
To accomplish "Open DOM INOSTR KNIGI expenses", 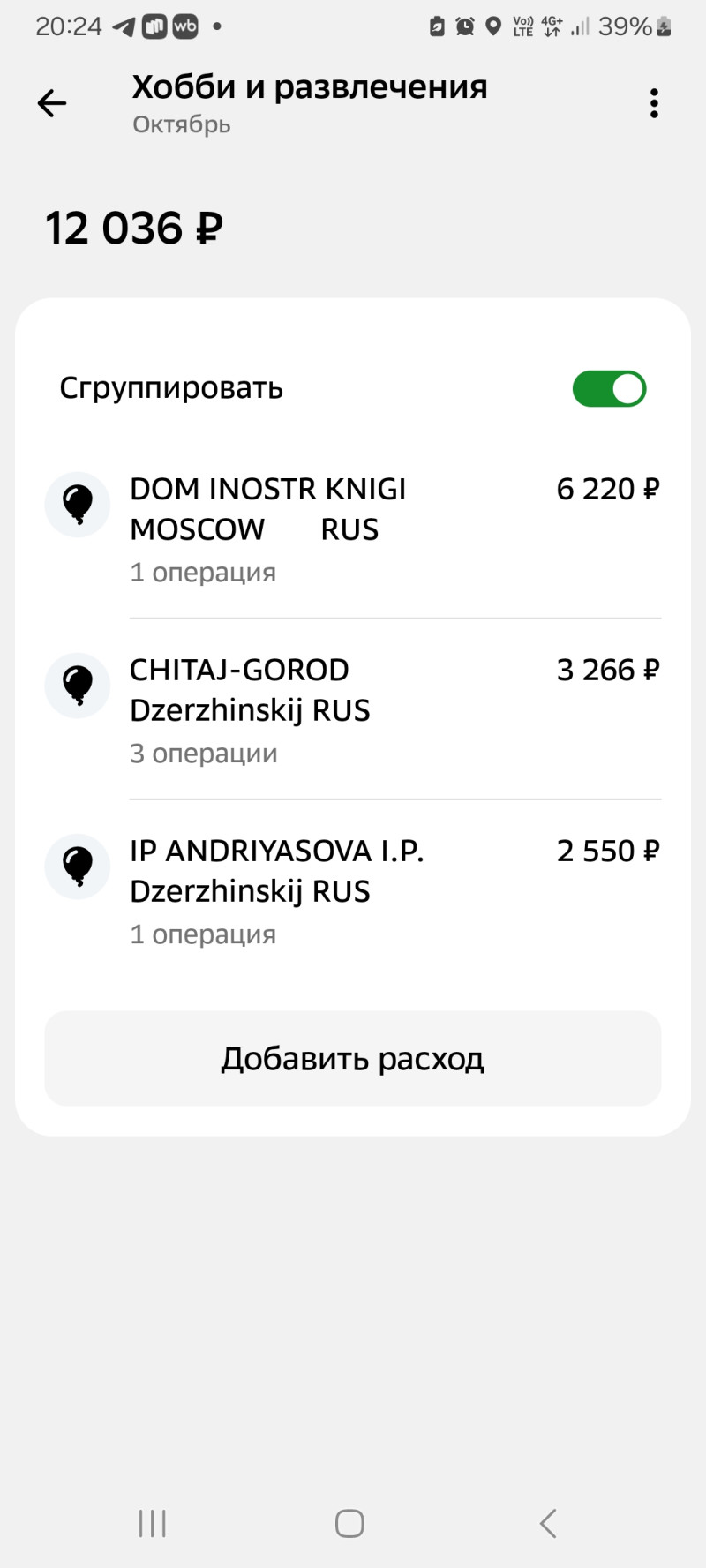I will 353,529.
